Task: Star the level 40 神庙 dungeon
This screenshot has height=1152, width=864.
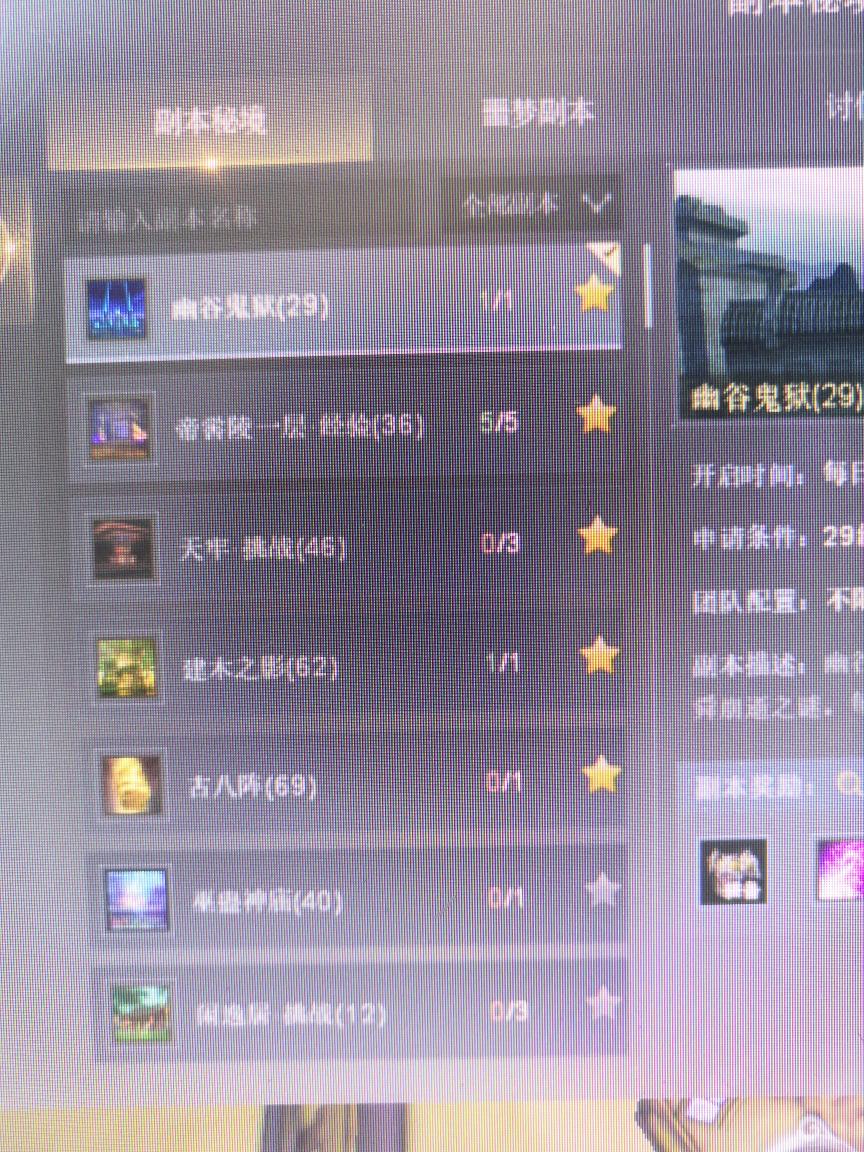Action: pos(602,889)
